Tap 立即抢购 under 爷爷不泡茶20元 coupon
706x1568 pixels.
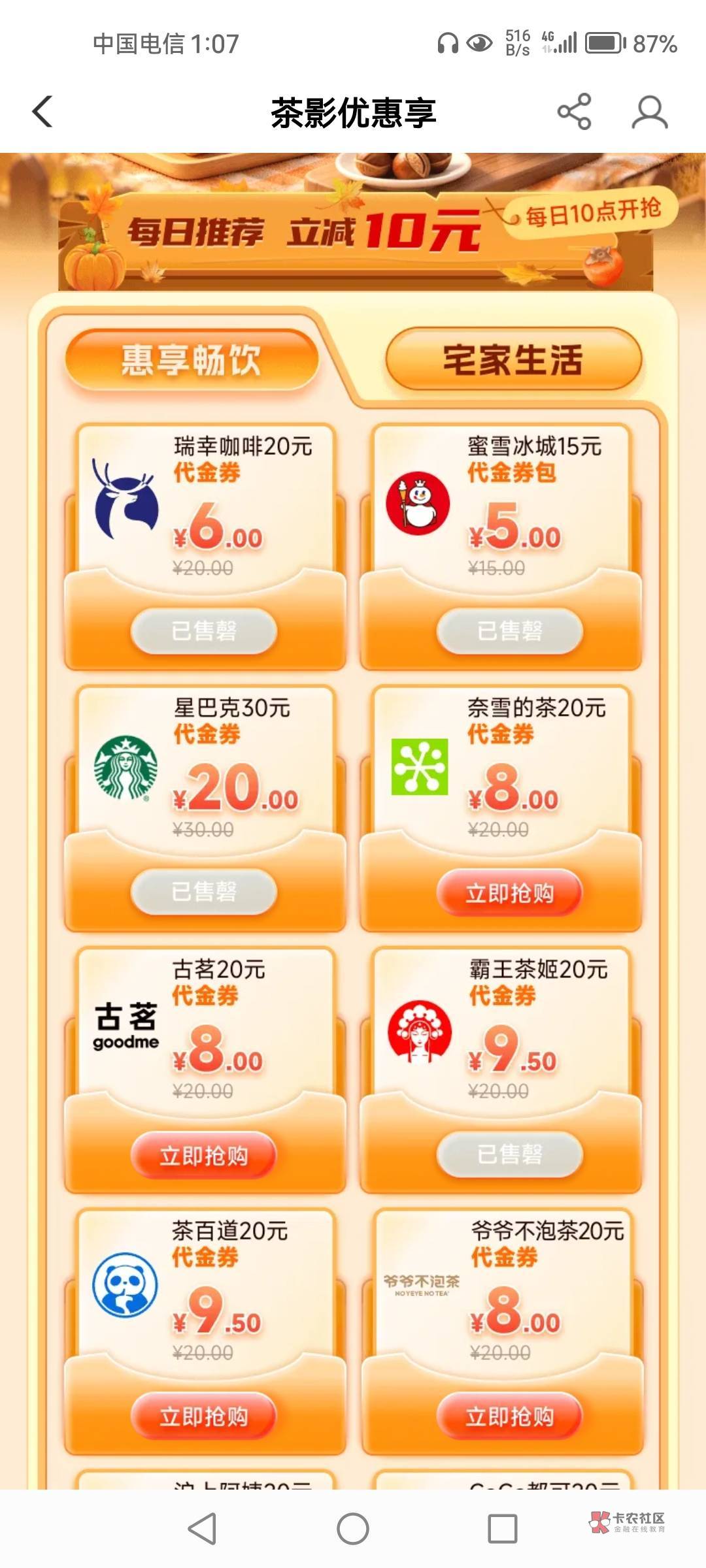click(509, 1416)
